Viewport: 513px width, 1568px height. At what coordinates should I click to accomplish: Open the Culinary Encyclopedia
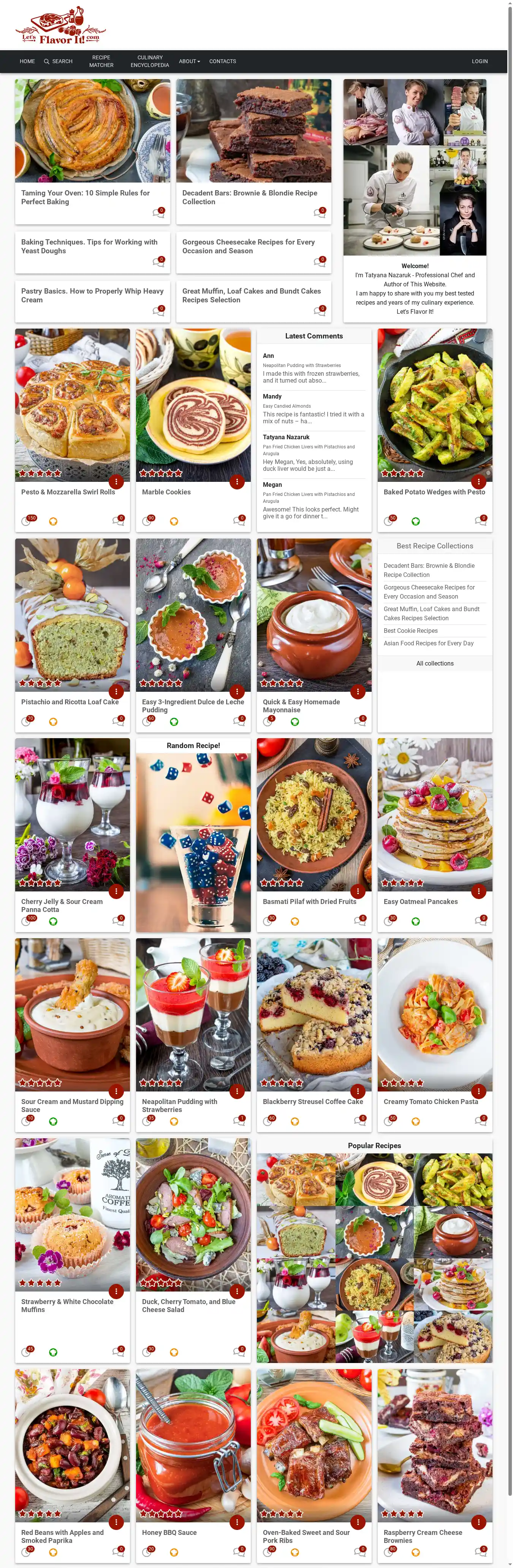pos(150,62)
